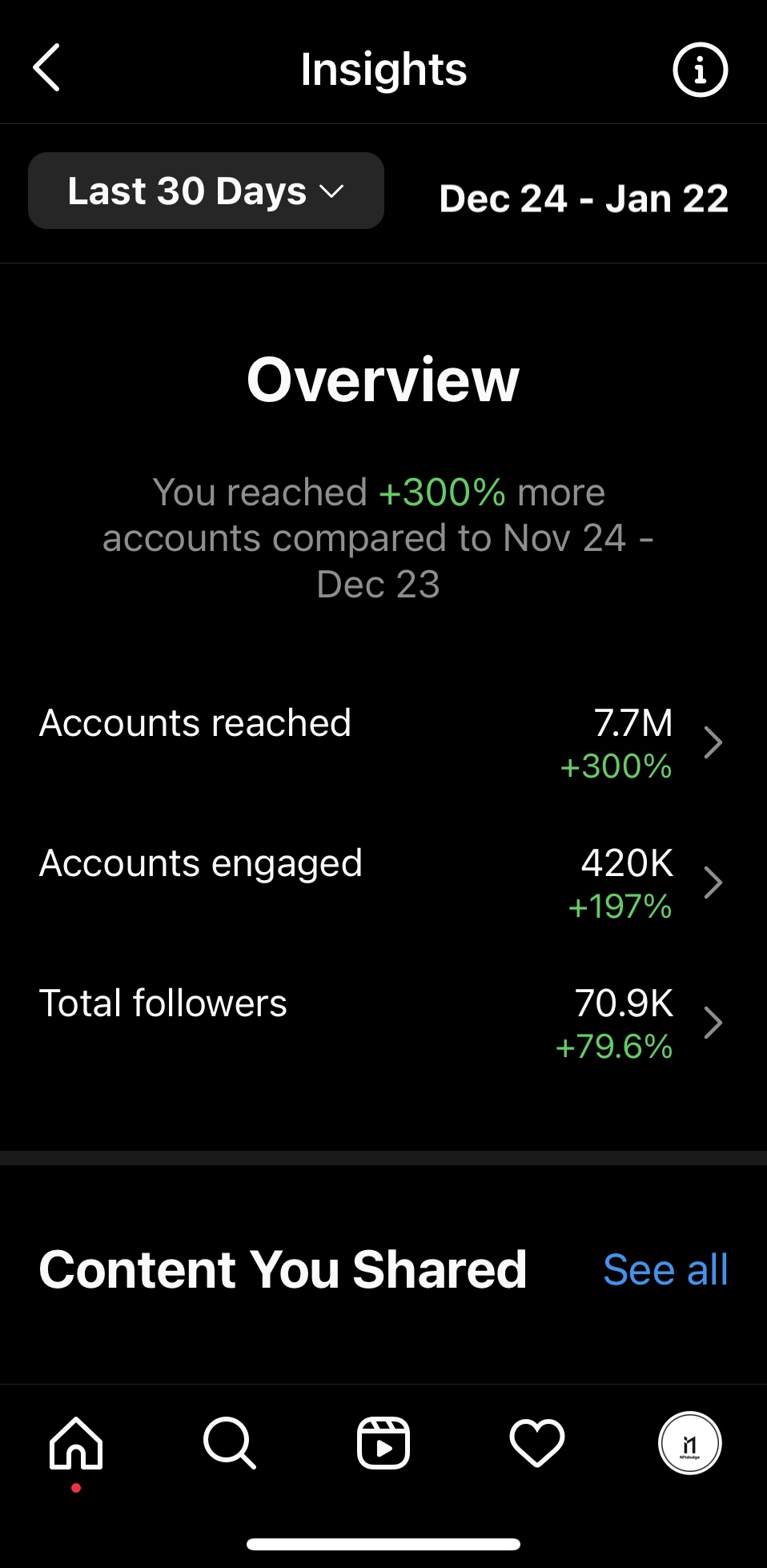This screenshot has width=767, height=1568.
Task: Open the Last 30 Days dropdown
Action: [x=206, y=191]
